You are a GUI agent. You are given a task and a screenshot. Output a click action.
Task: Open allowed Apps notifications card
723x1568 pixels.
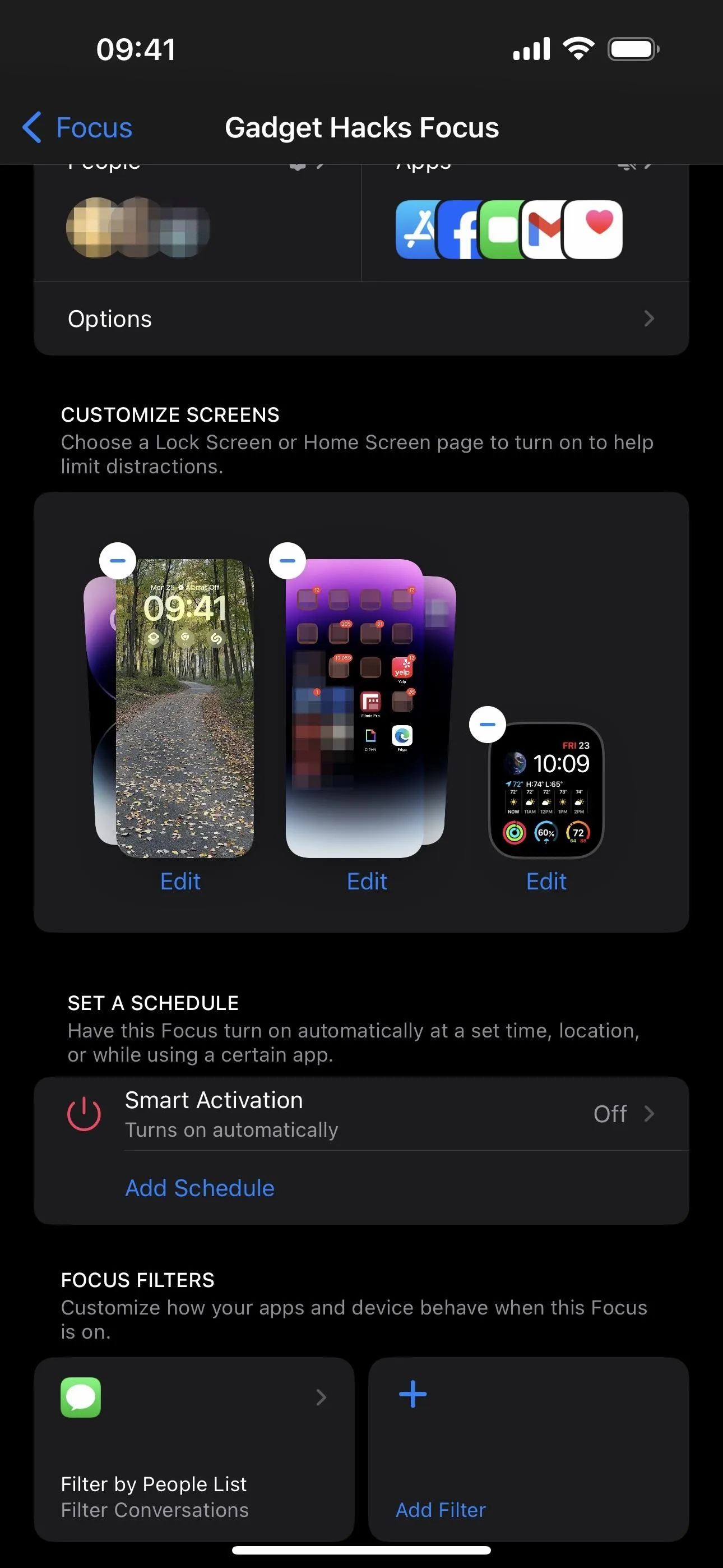(525, 223)
